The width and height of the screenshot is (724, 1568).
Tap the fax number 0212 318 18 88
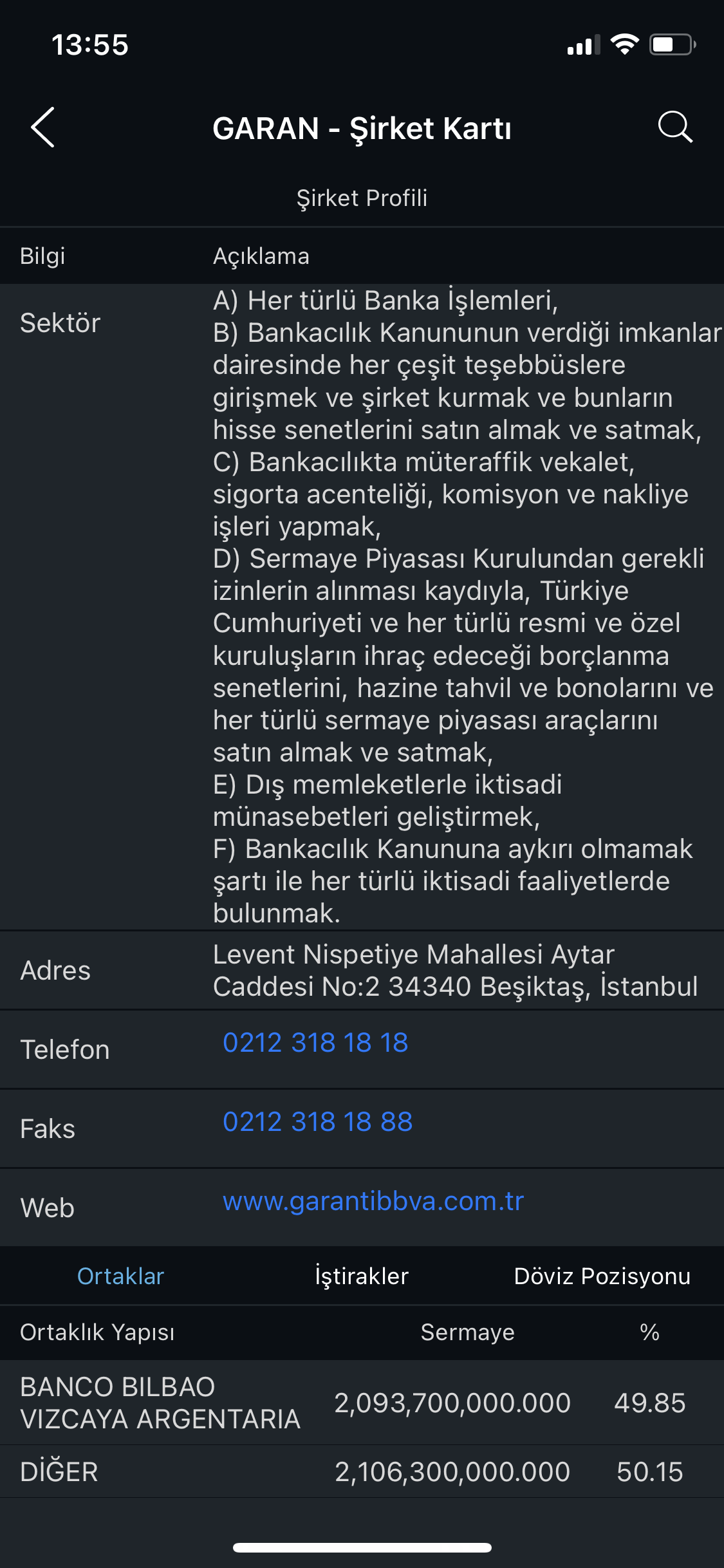pyautogui.click(x=317, y=1122)
